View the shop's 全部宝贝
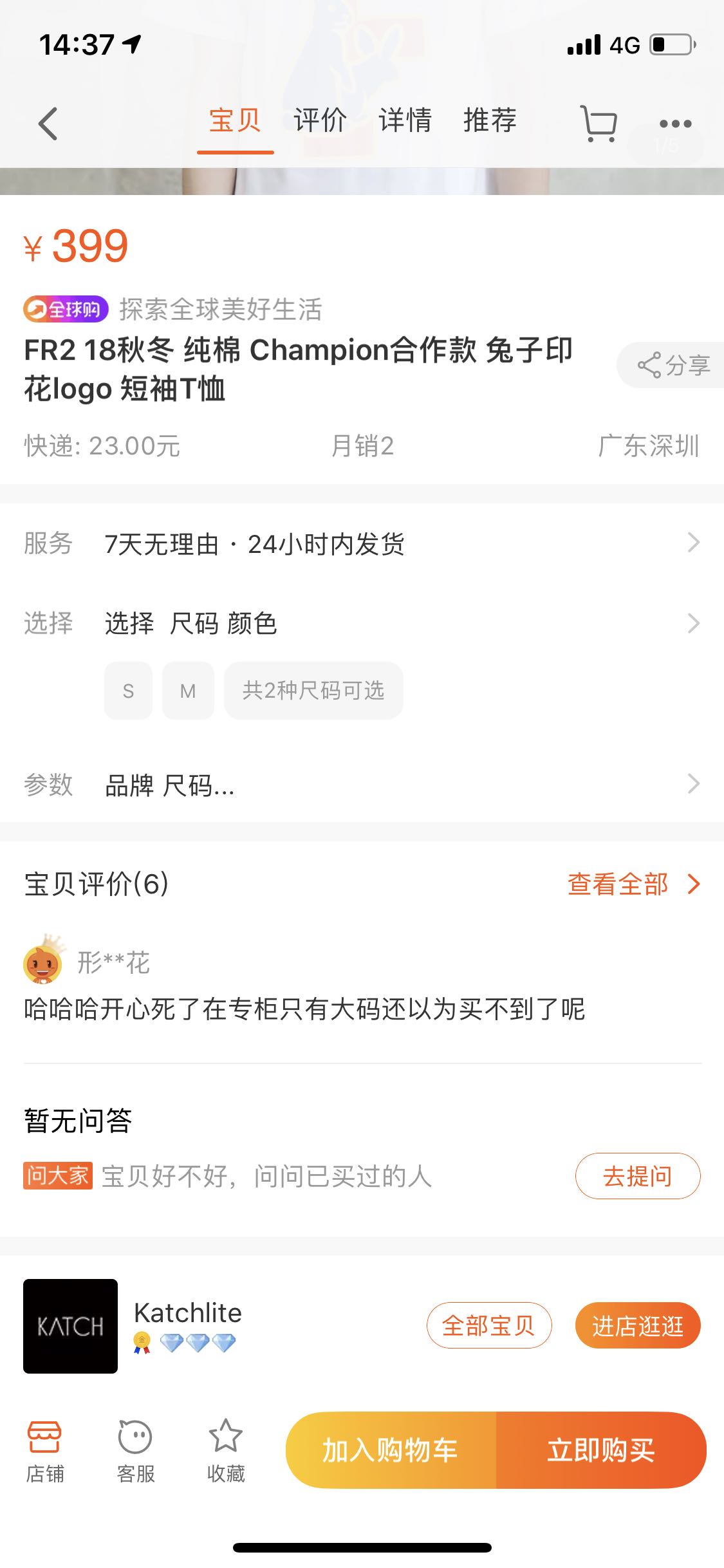Viewport: 724px width, 1568px height. 488,1325
